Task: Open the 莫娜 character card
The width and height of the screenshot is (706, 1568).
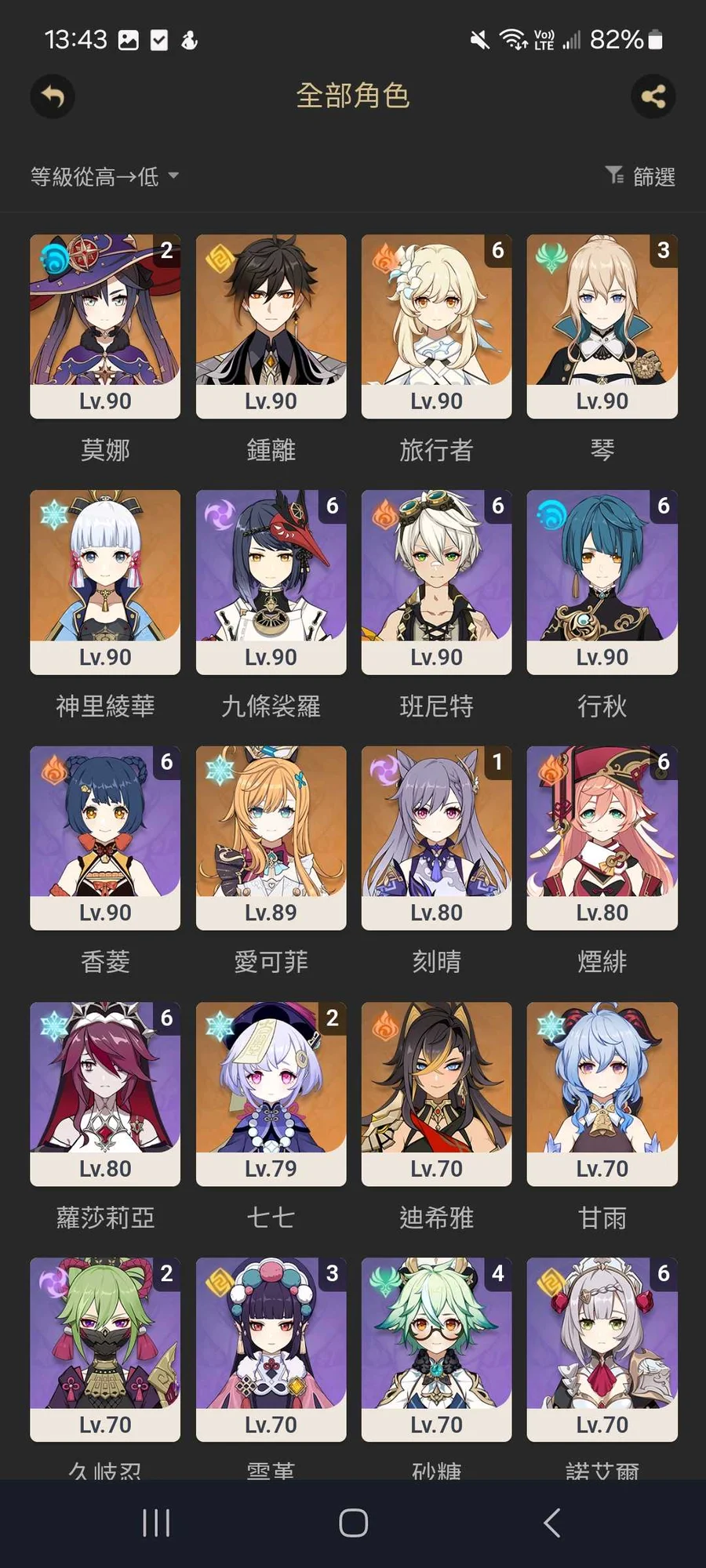Action: point(105,326)
